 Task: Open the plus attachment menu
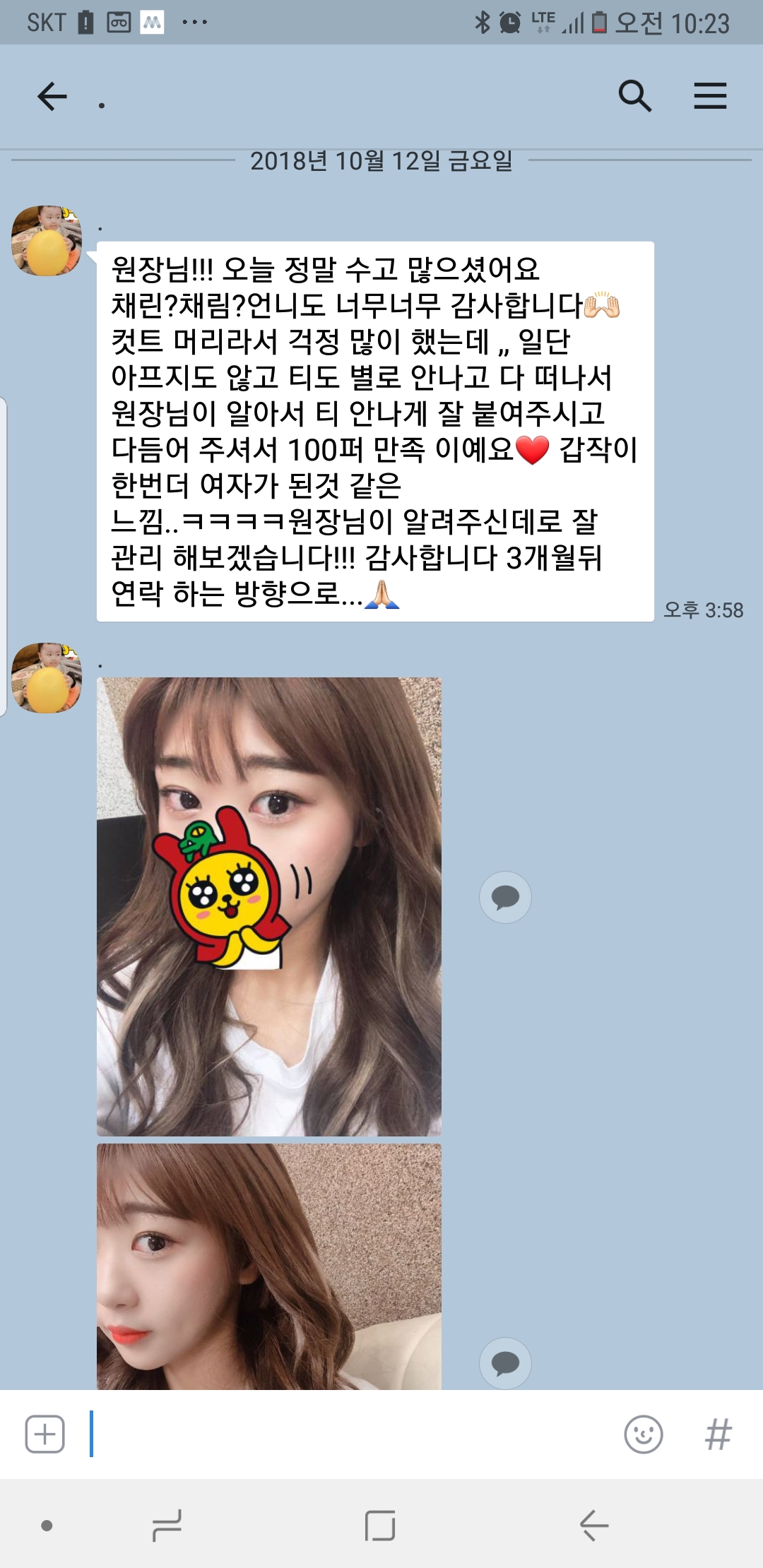pyautogui.click(x=45, y=1435)
